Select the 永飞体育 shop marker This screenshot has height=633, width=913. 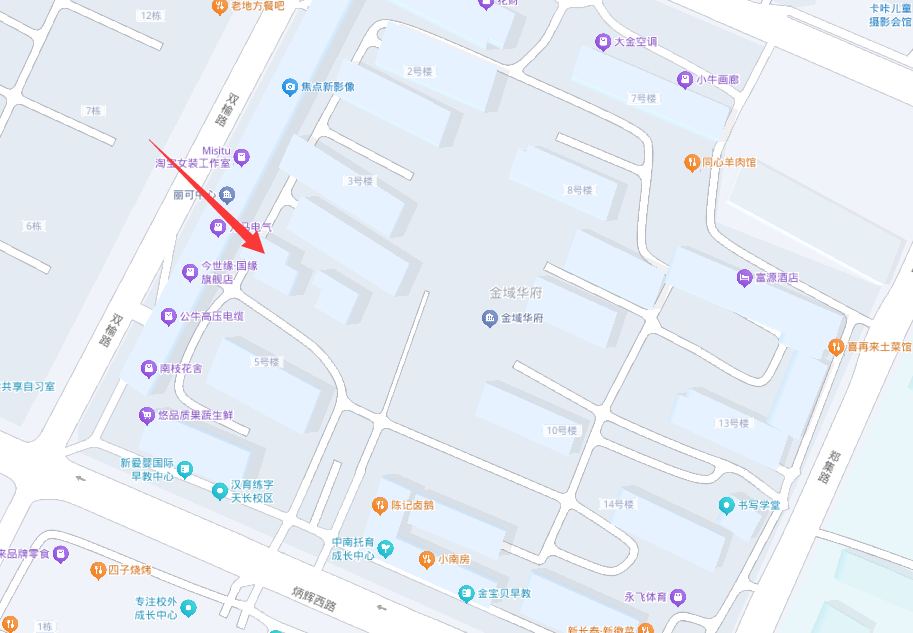[678, 597]
